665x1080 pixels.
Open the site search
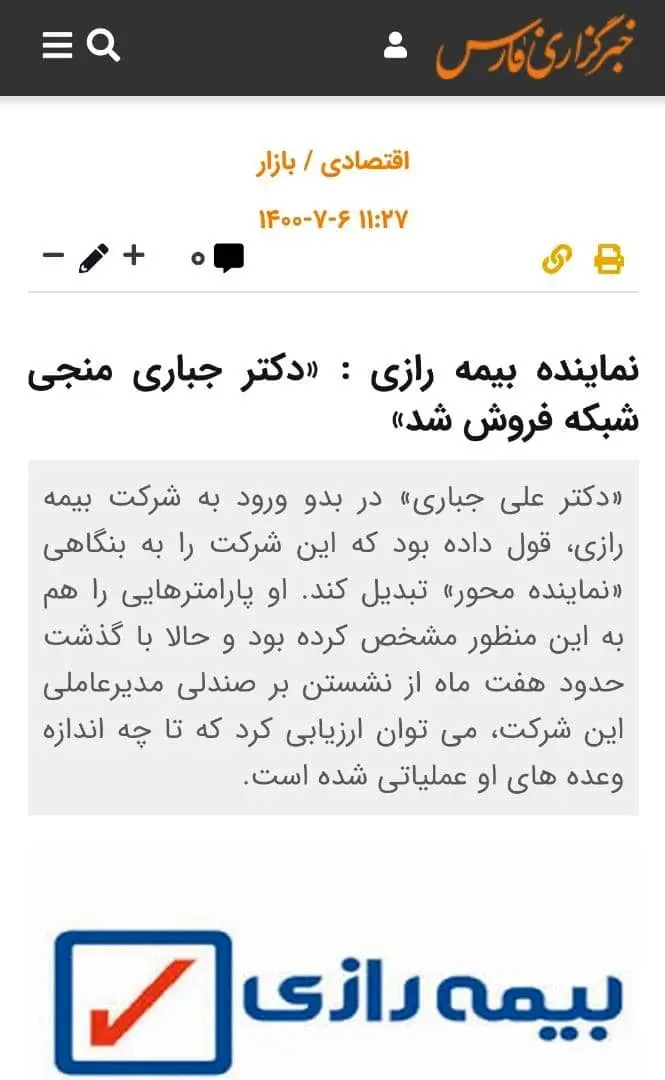pyautogui.click(x=103, y=46)
